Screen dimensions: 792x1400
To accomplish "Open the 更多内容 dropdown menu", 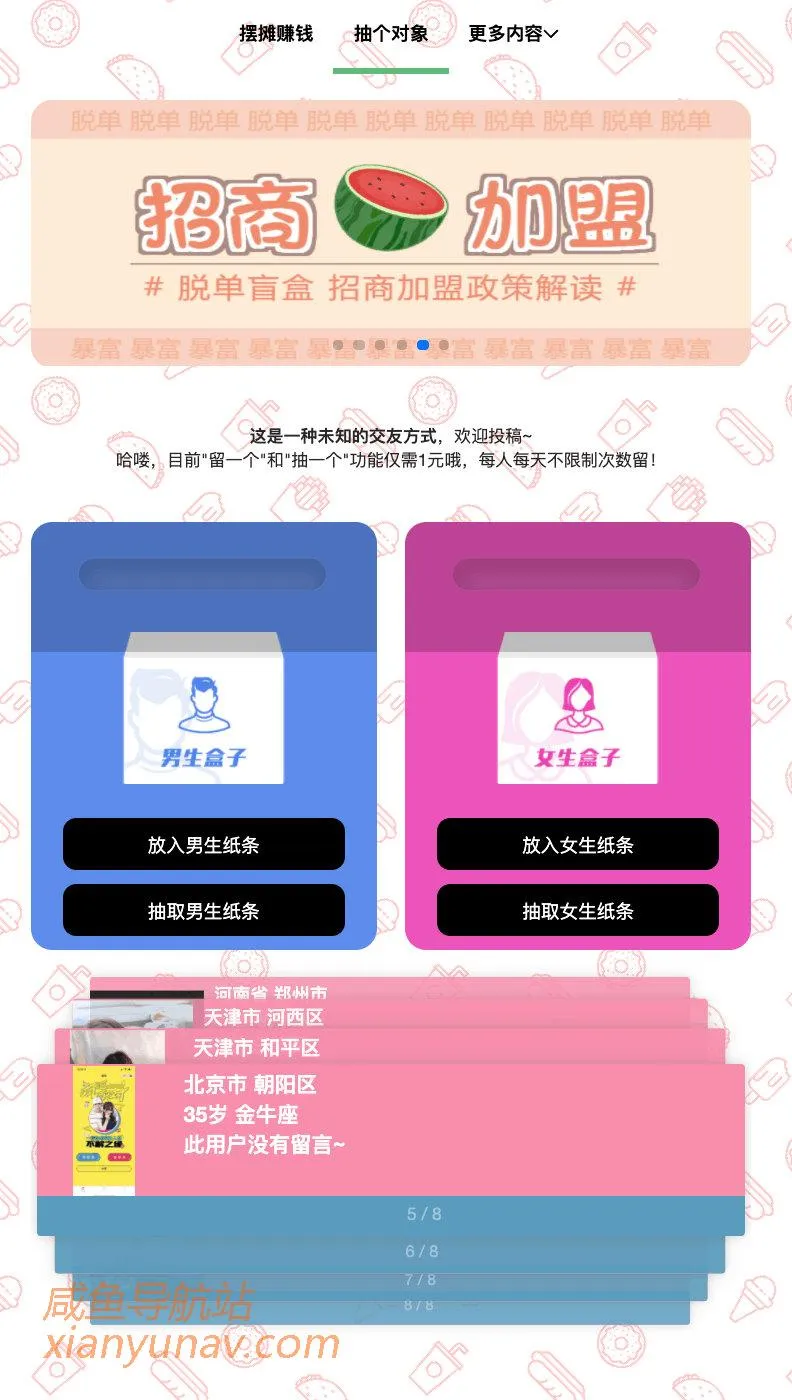I will click(x=510, y=33).
